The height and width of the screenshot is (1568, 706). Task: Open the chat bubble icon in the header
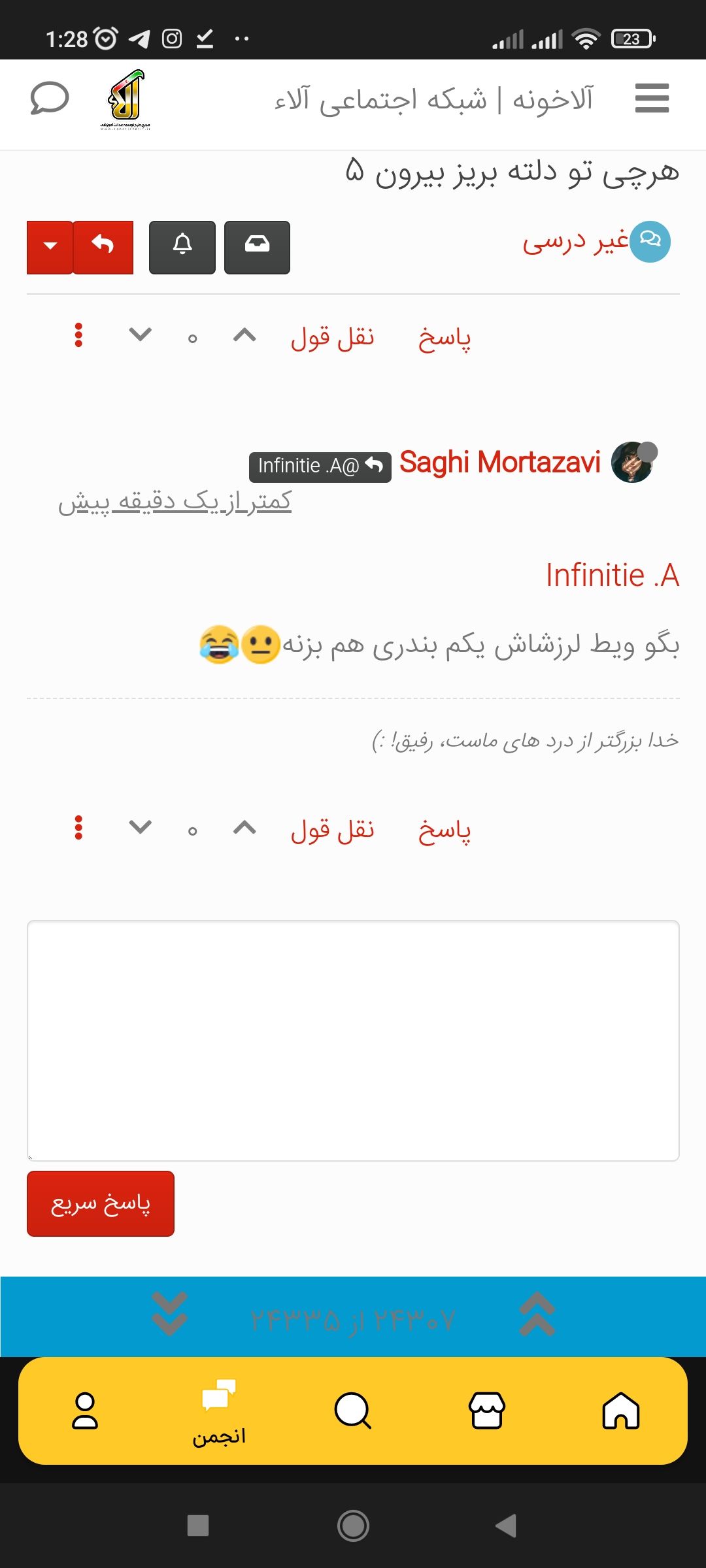pos(50,99)
